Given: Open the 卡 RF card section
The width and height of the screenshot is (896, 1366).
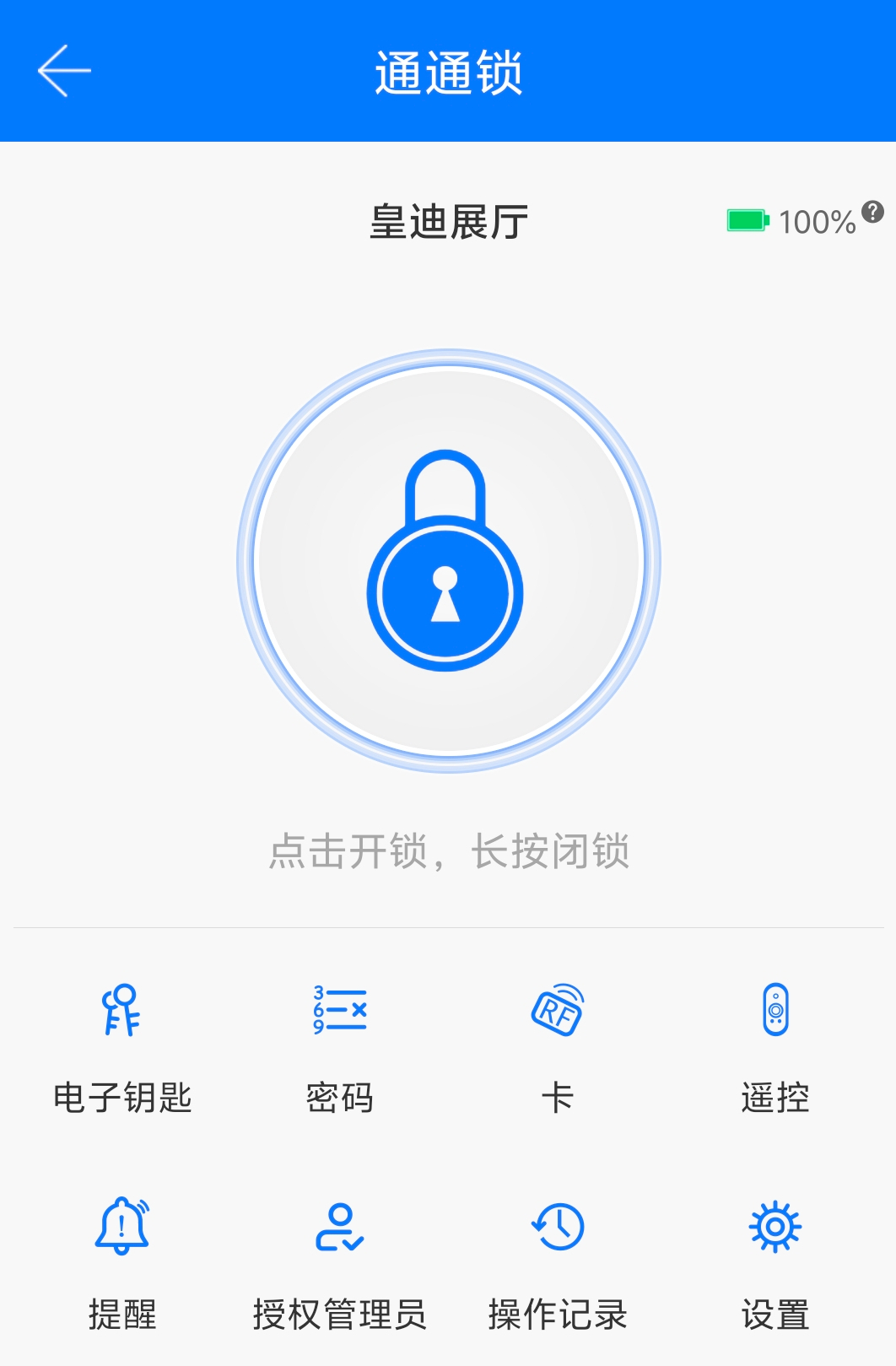Looking at the screenshot, I should tap(557, 1046).
